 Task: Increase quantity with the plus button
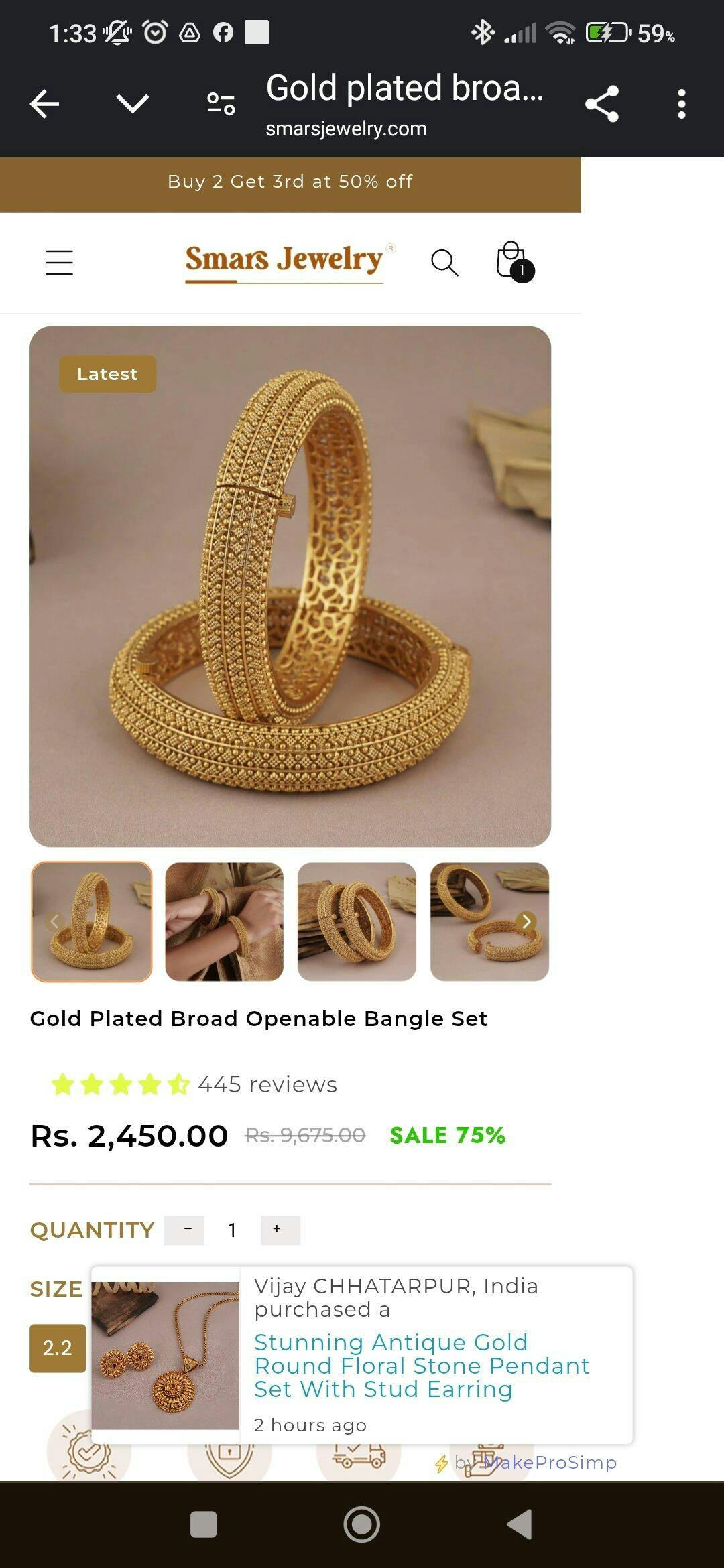point(278,1229)
